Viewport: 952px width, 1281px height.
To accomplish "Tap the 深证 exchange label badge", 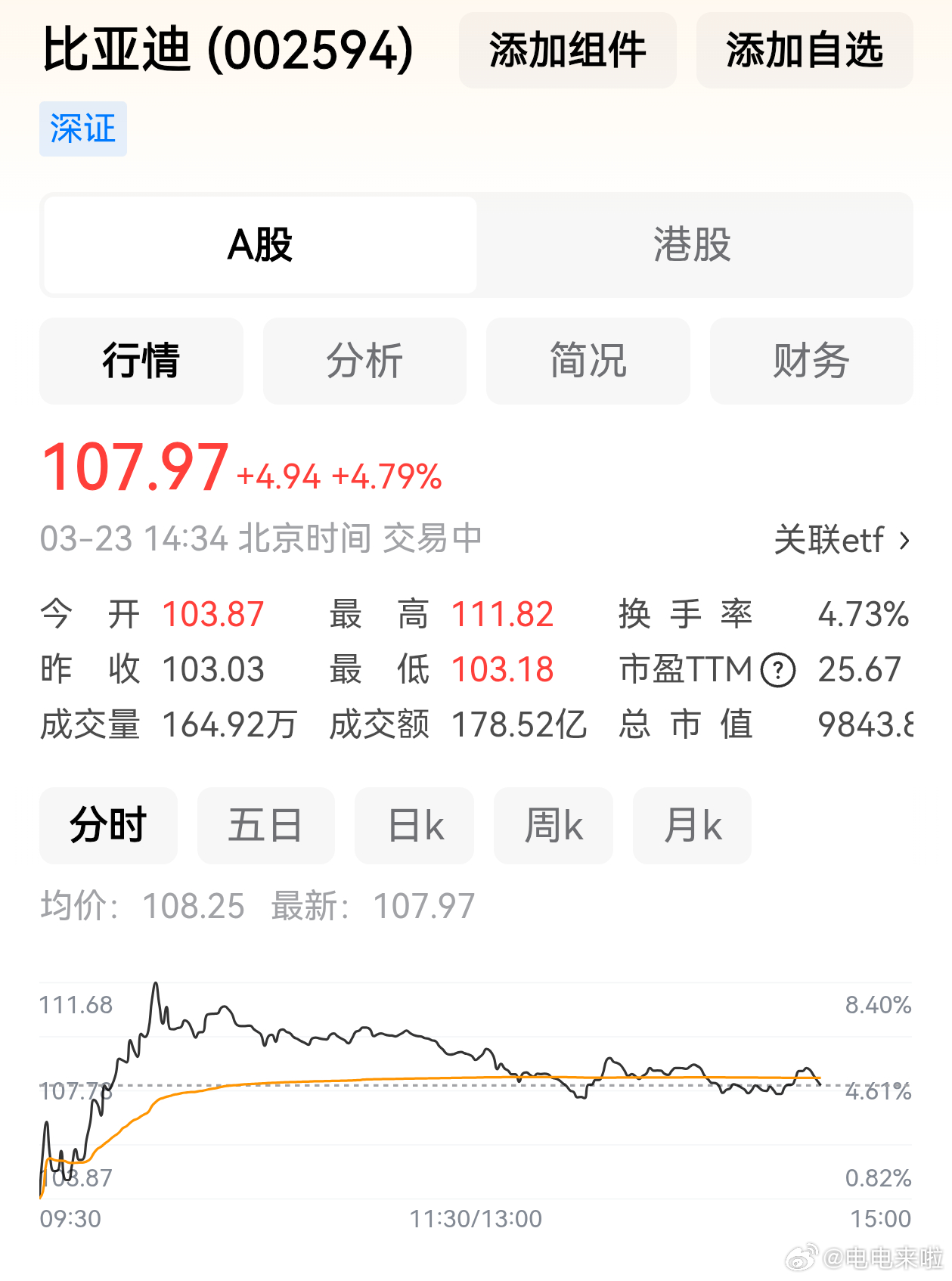I will click(82, 129).
